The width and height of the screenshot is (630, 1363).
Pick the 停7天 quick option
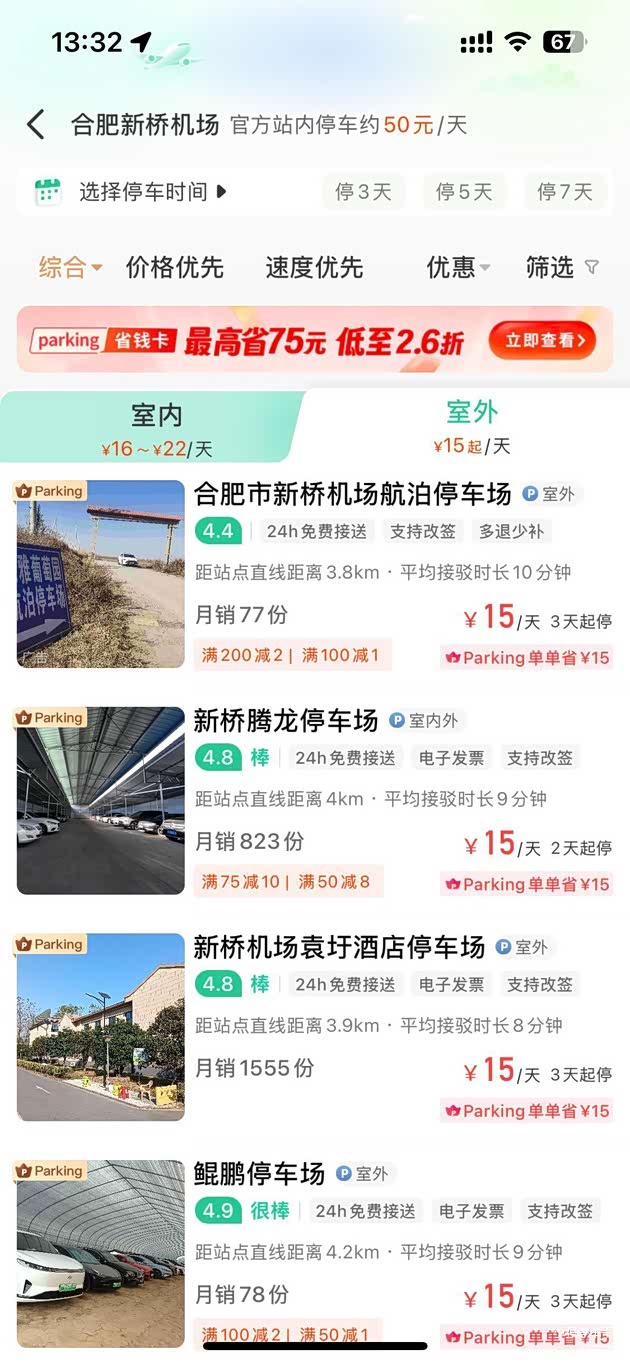pyautogui.click(x=564, y=191)
